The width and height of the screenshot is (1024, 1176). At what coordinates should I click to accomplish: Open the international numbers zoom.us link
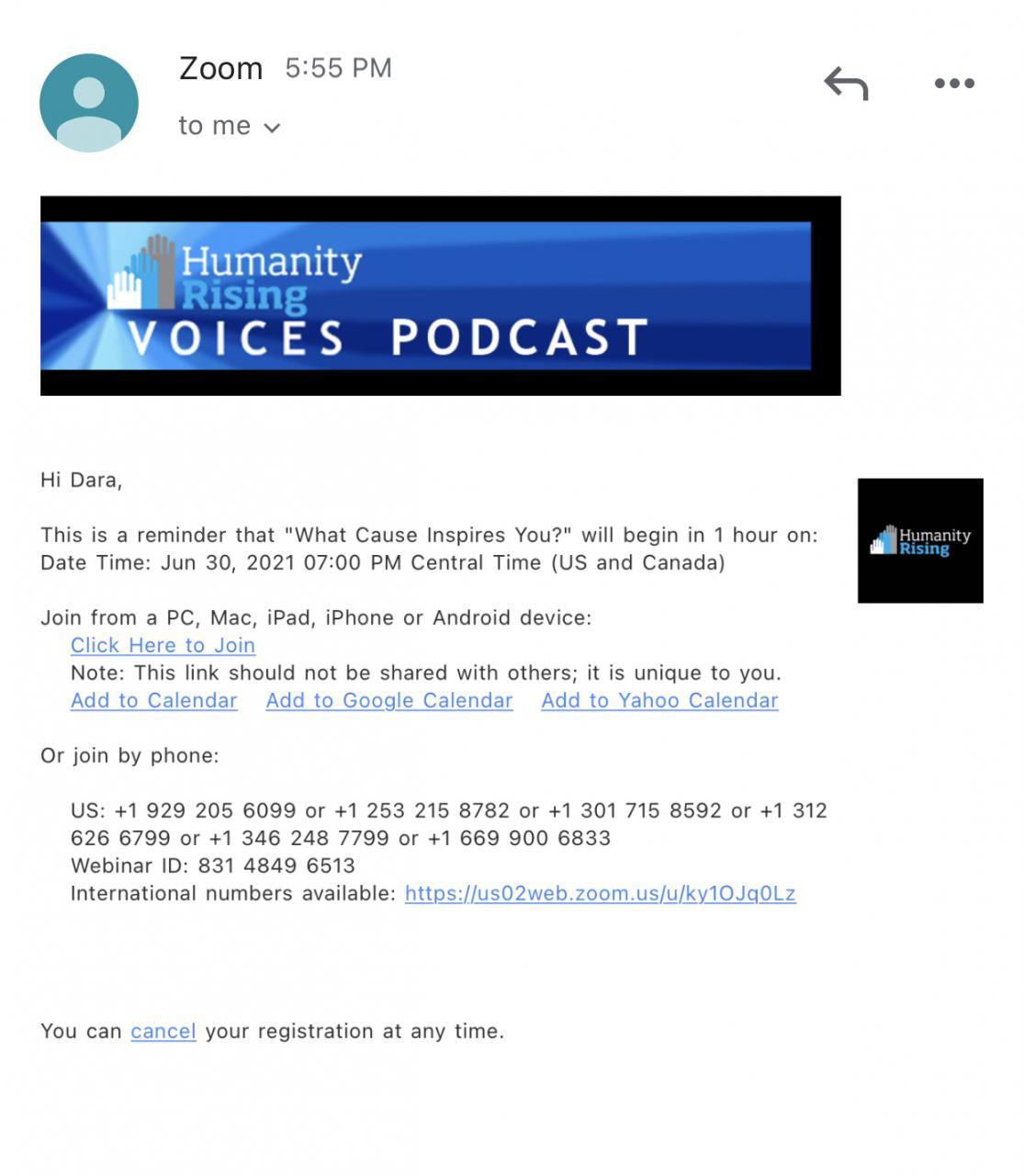click(600, 894)
